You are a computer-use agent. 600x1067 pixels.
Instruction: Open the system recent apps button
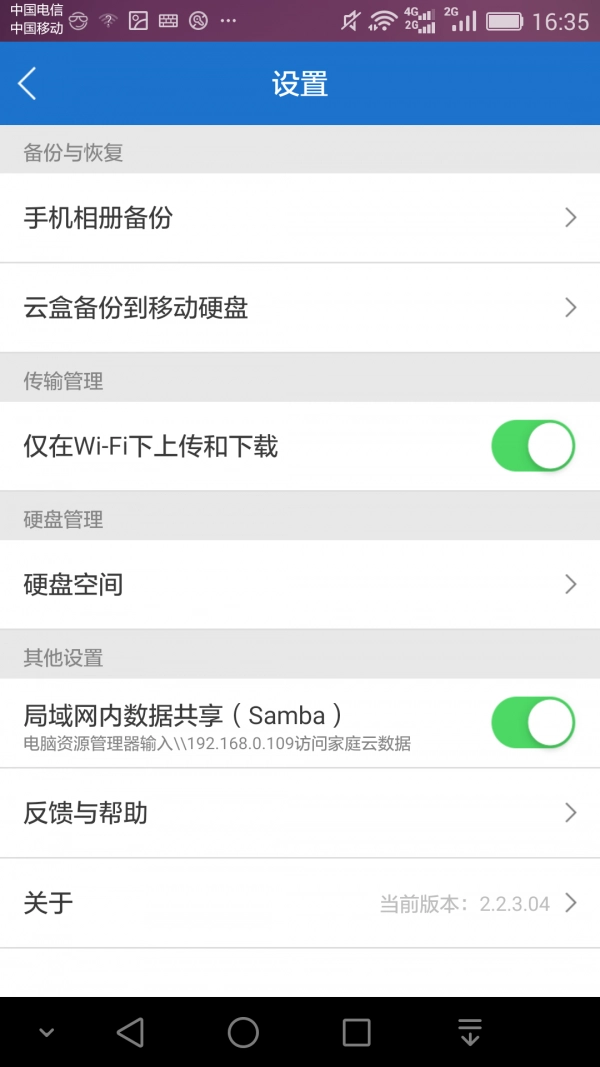tap(356, 1032)
